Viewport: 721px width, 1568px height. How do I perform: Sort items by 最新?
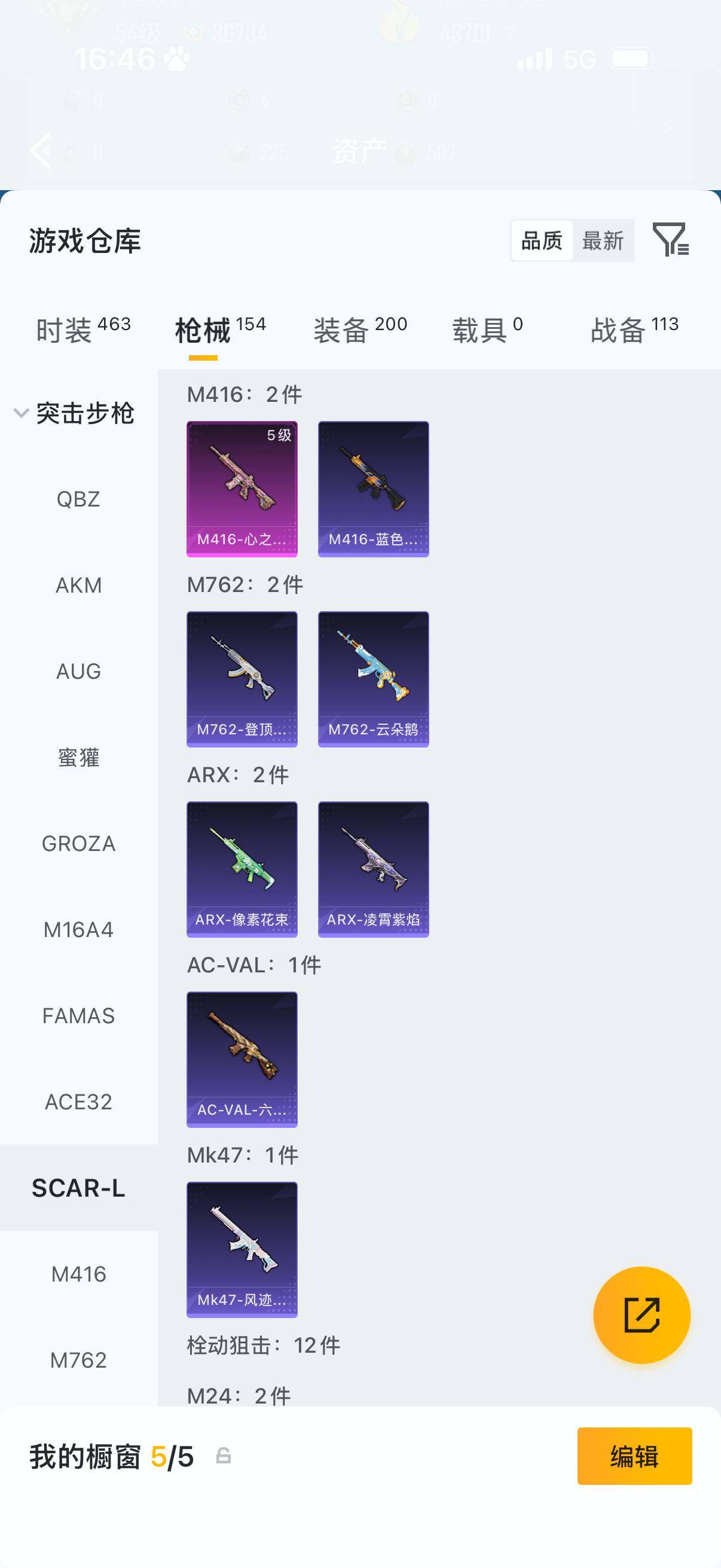pos(603,241)
